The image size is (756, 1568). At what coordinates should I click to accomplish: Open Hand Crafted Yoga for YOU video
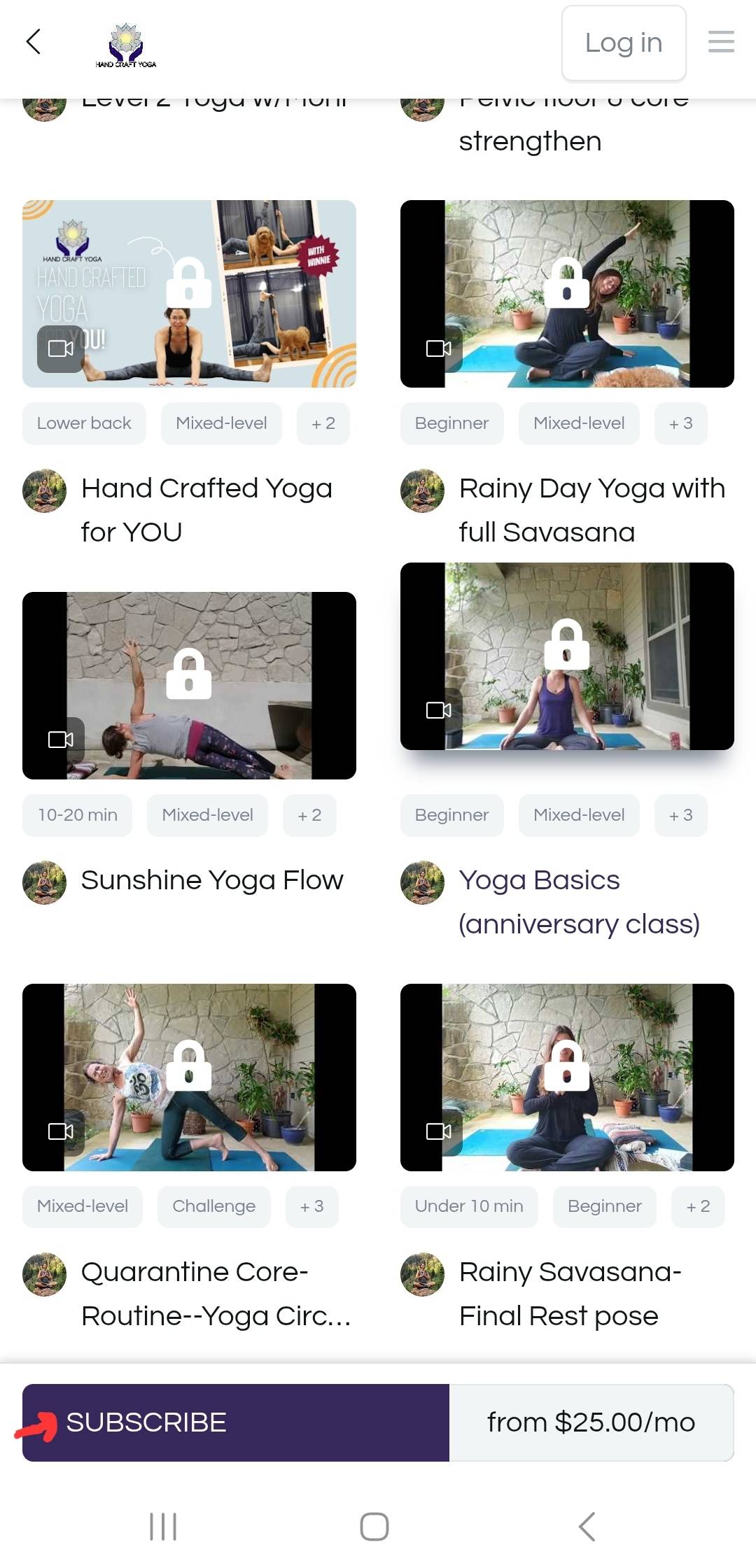[189, 294]
